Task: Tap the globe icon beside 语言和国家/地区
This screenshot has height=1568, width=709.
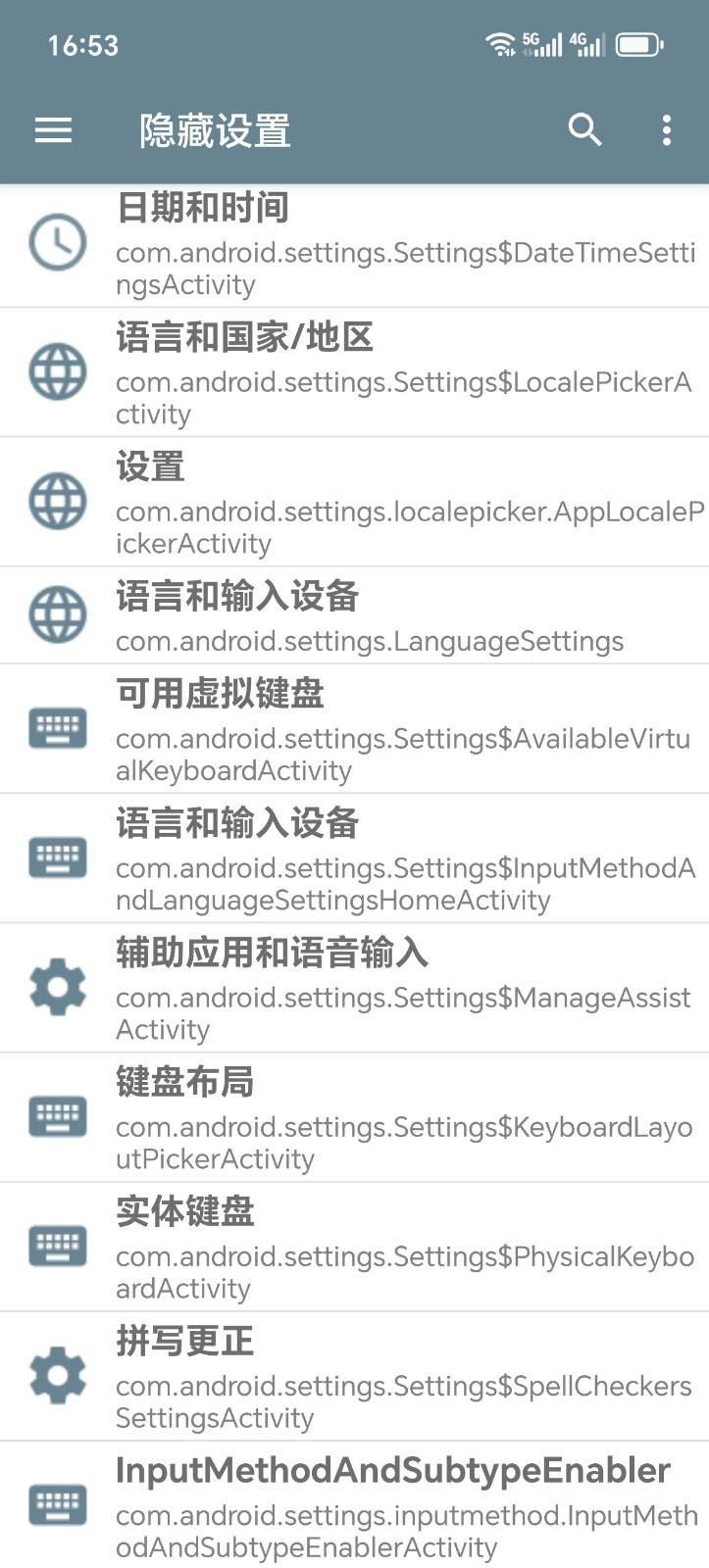Action: [x=57, y=371]
